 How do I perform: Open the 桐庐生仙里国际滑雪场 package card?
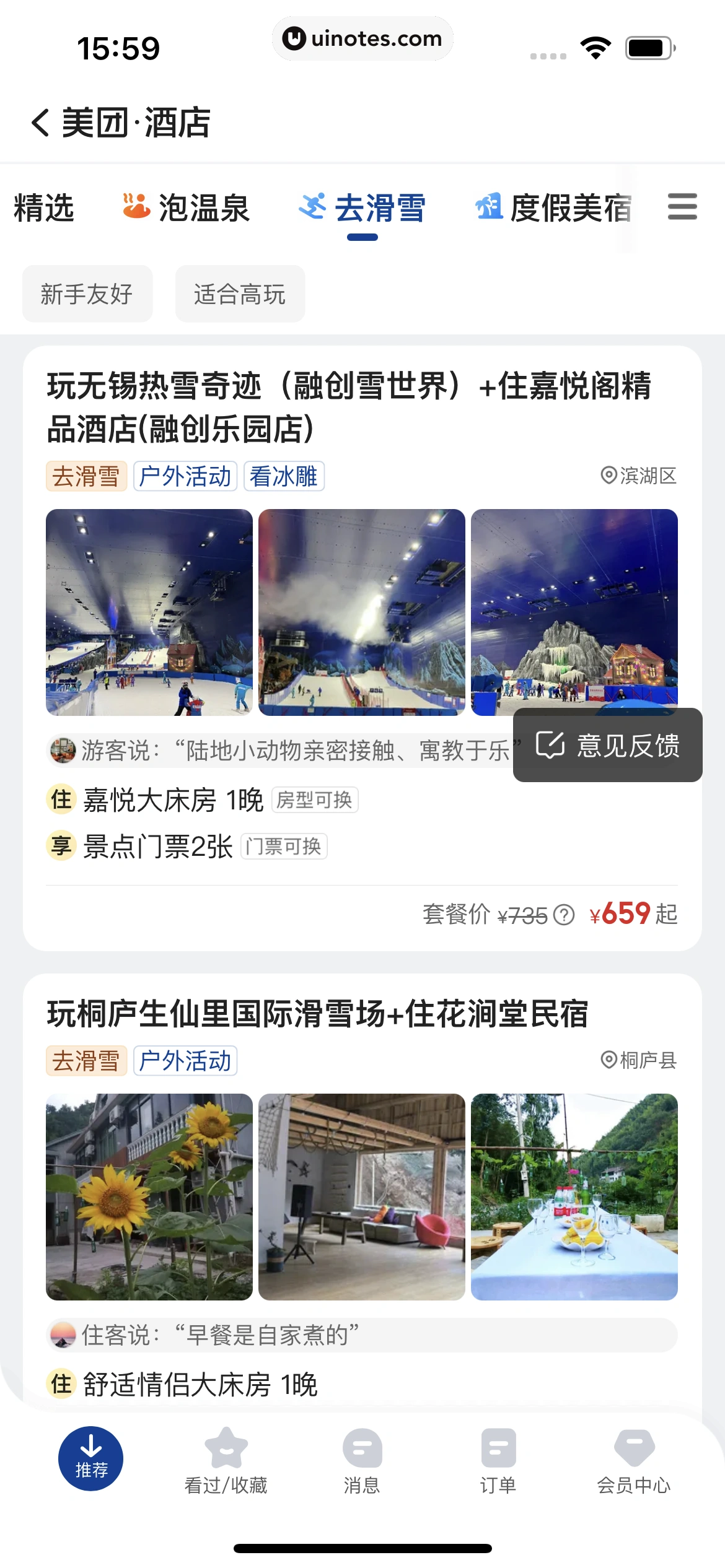point(317,1014)
